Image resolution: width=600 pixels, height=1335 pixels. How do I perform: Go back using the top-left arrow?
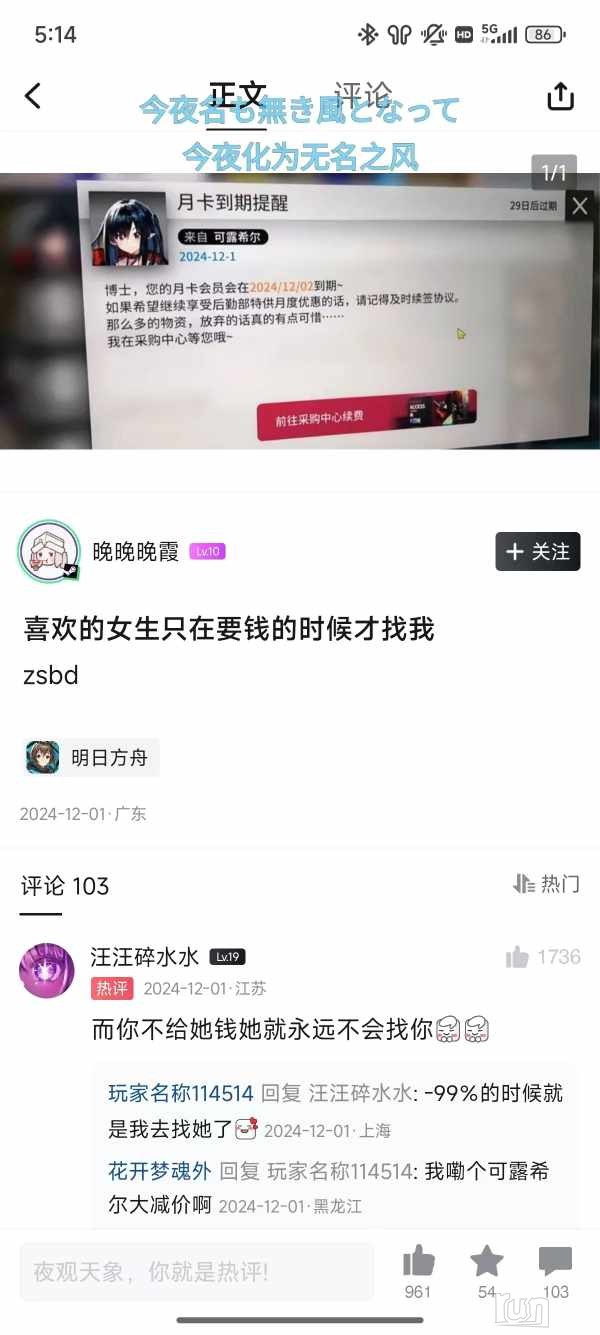[33, 96]
